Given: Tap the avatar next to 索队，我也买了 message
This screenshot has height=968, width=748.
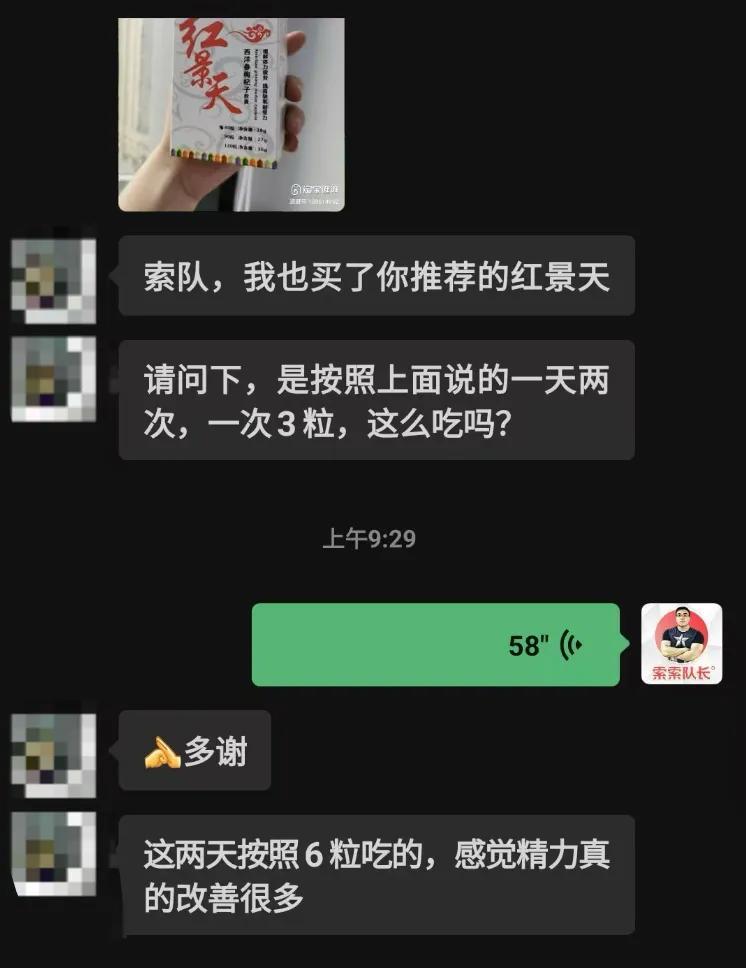Looking at the screenshot, I should coord(53,280).
